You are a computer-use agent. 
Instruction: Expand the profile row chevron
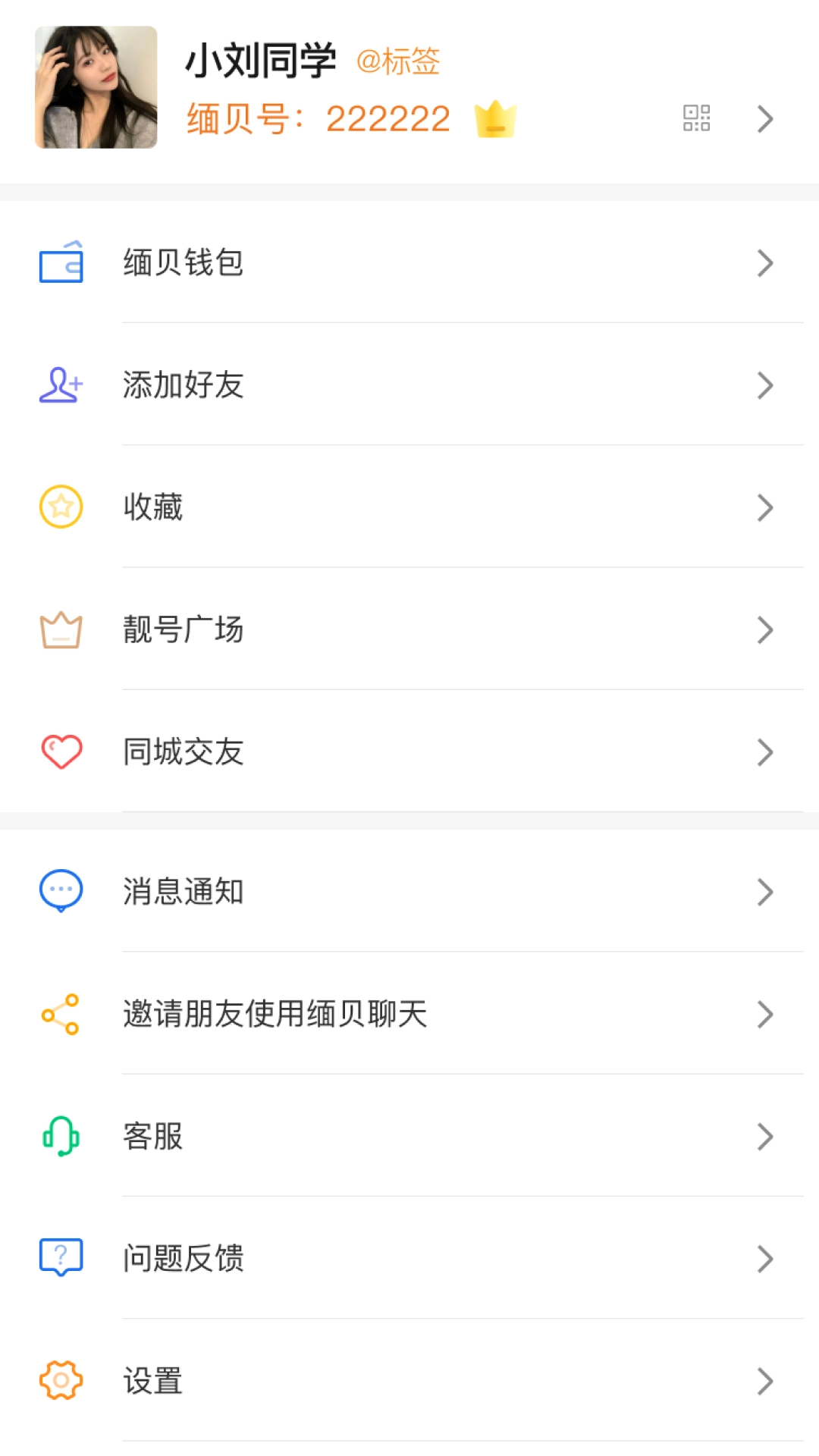764,118
